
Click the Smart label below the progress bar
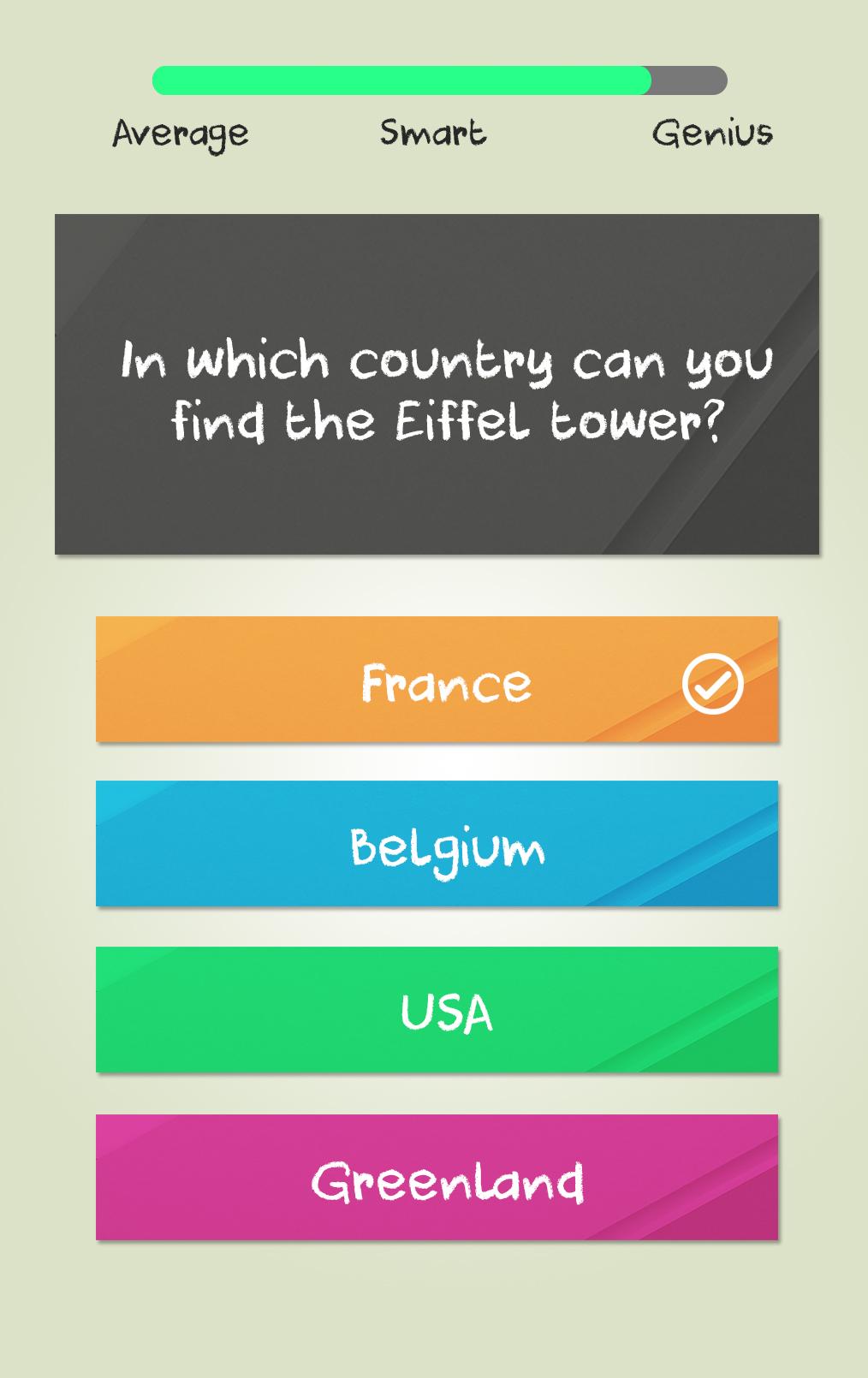click(432, 134)
